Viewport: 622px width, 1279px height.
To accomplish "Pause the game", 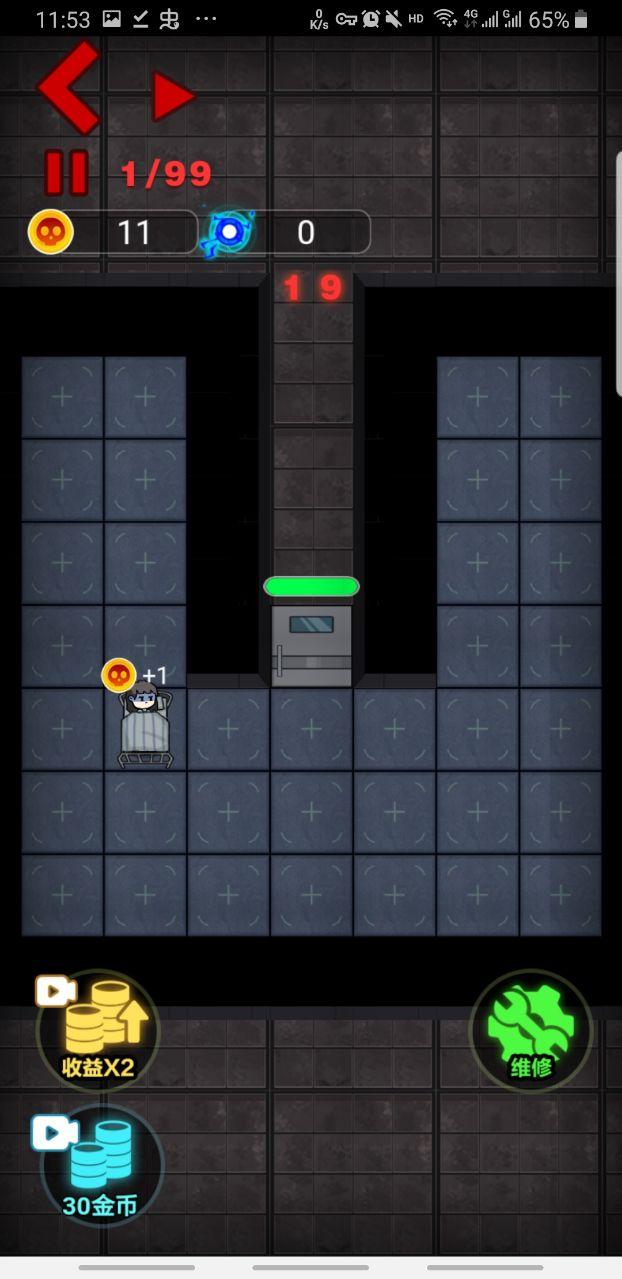I will coord(66,172).
